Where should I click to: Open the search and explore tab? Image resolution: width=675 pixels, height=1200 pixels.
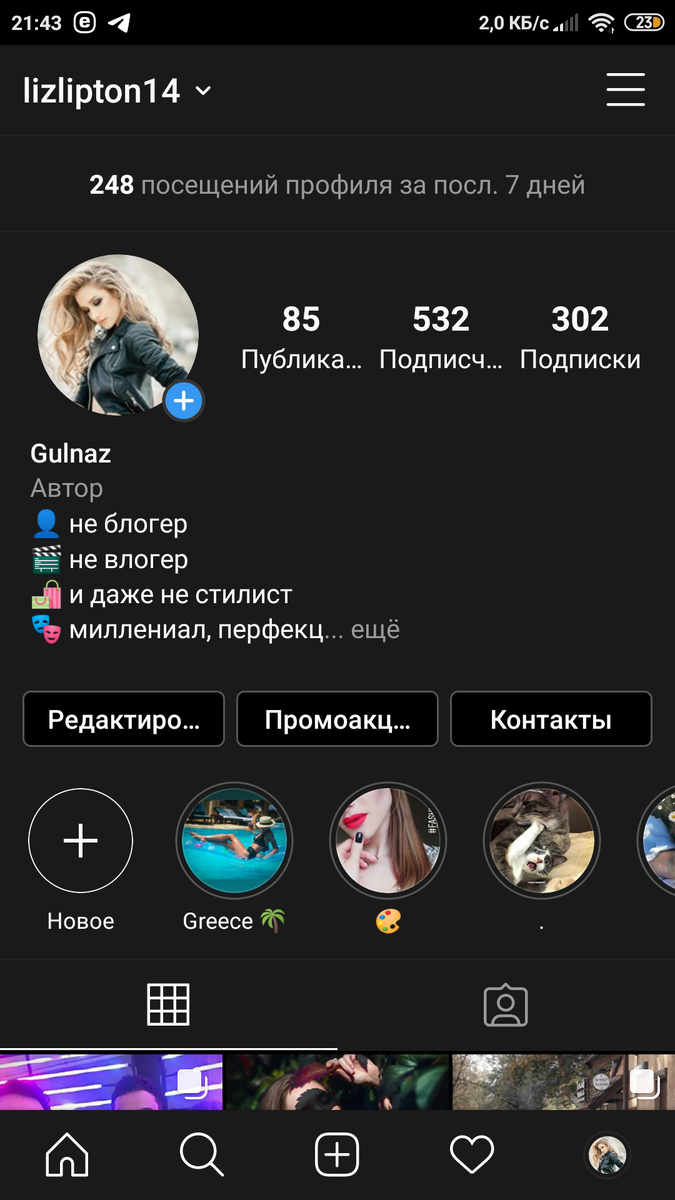click(201, 1156)
